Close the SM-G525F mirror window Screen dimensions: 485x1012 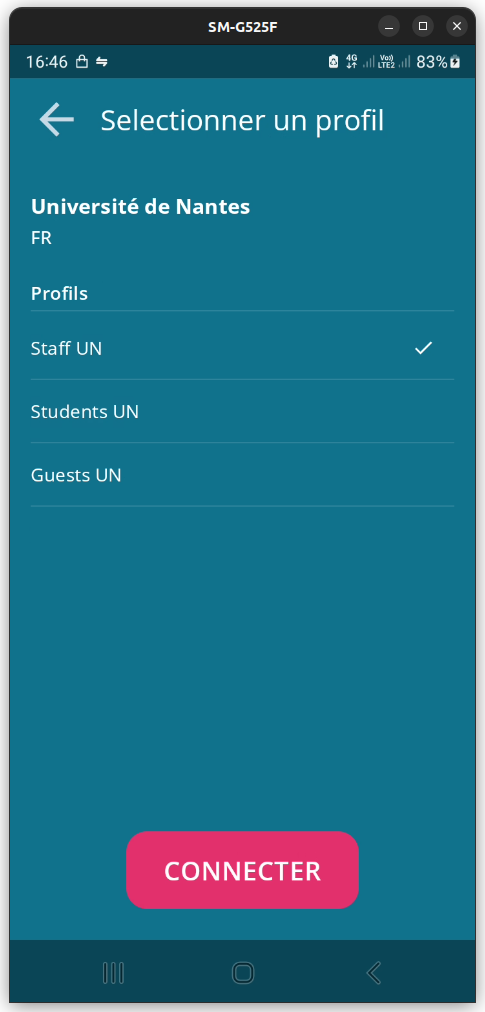[457, 26]
